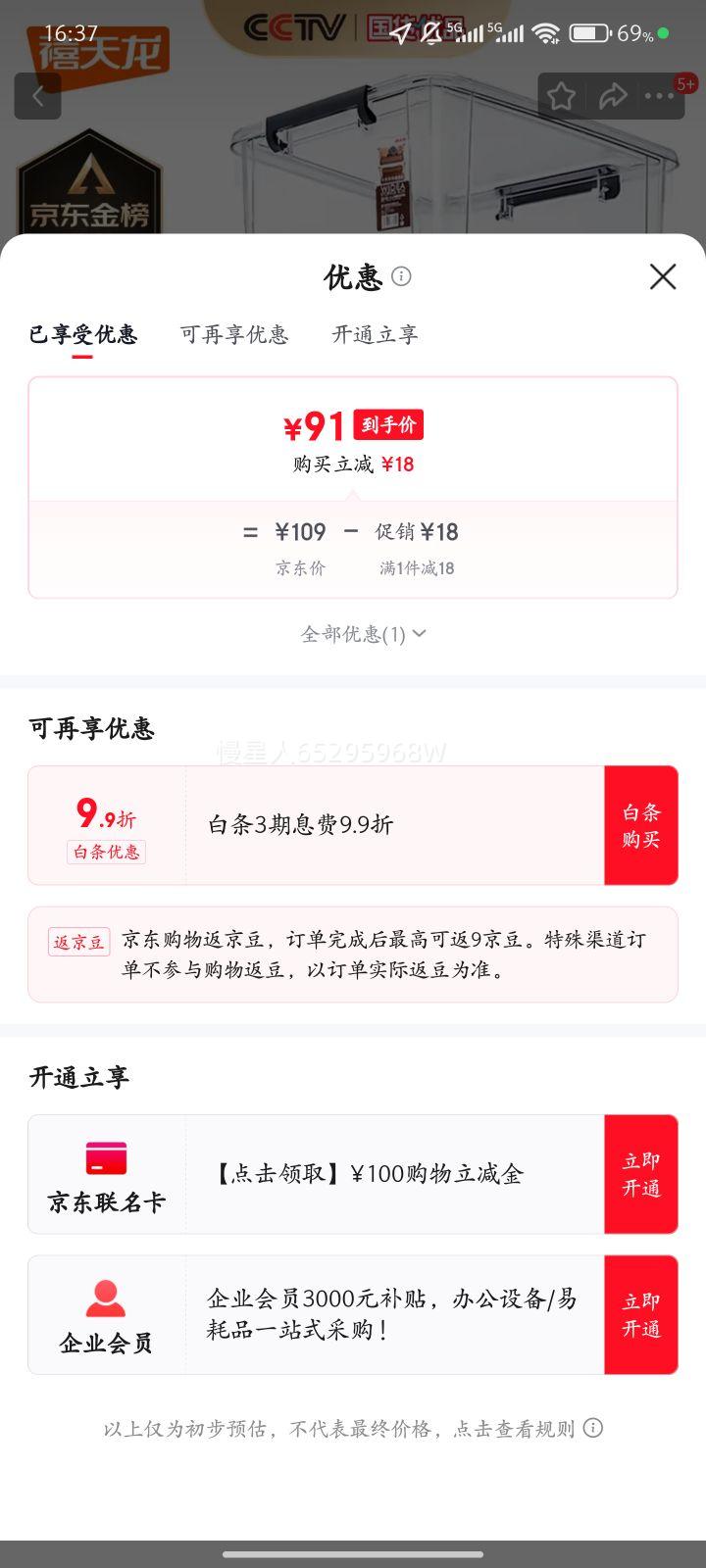Viewport: 706px width, 1568px height.
Task: Switch to the 开通立享 tab
Action: (x=375, y=334)
